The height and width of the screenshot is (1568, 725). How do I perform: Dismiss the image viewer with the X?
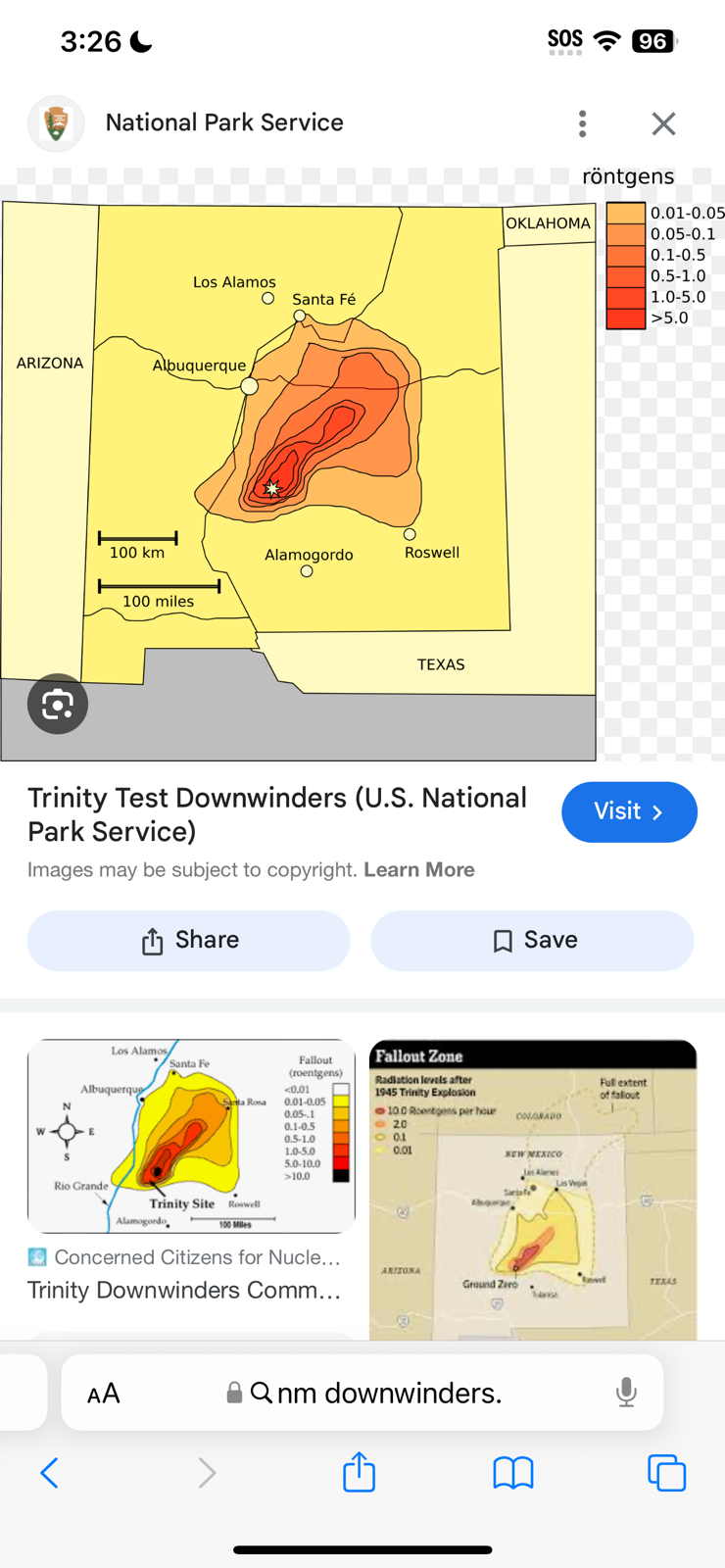coord(663,123)
